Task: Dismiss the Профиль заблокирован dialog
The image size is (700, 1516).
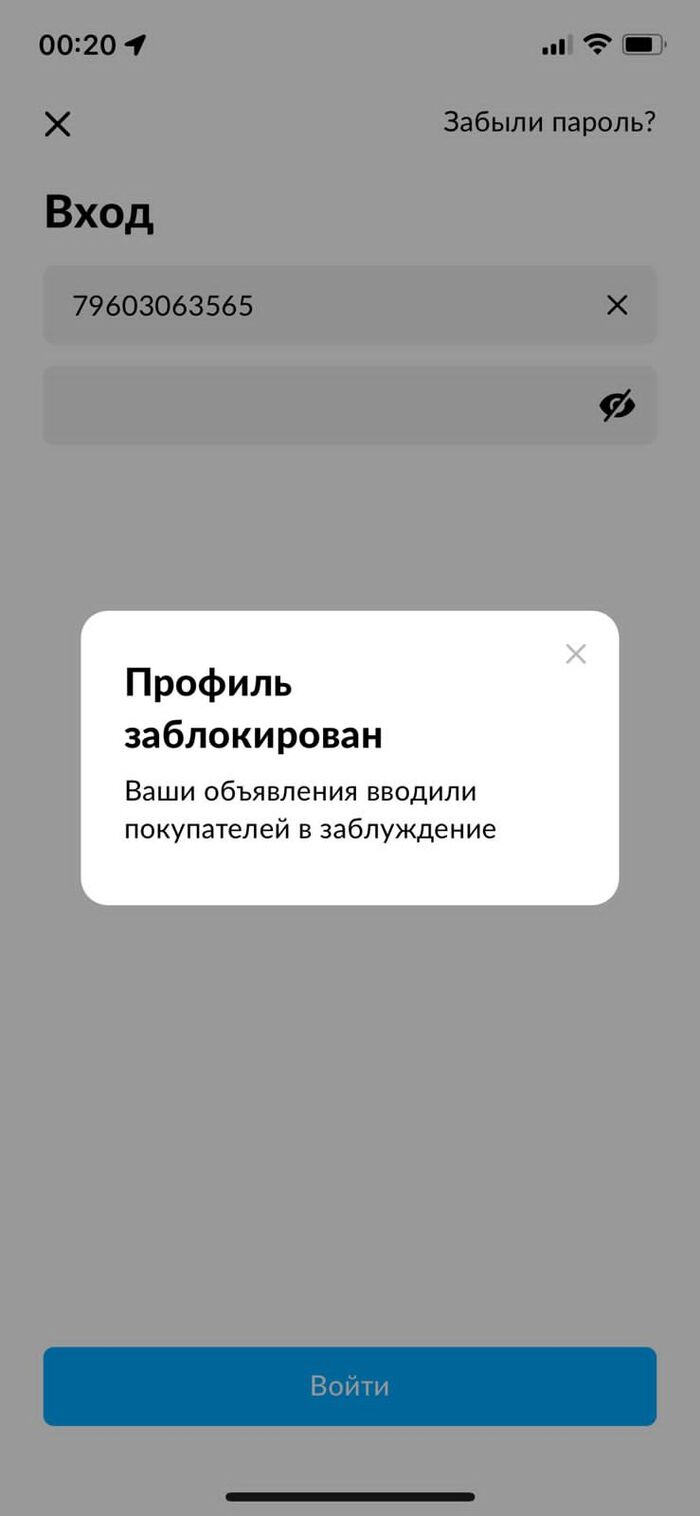Action: click(575, 655)
